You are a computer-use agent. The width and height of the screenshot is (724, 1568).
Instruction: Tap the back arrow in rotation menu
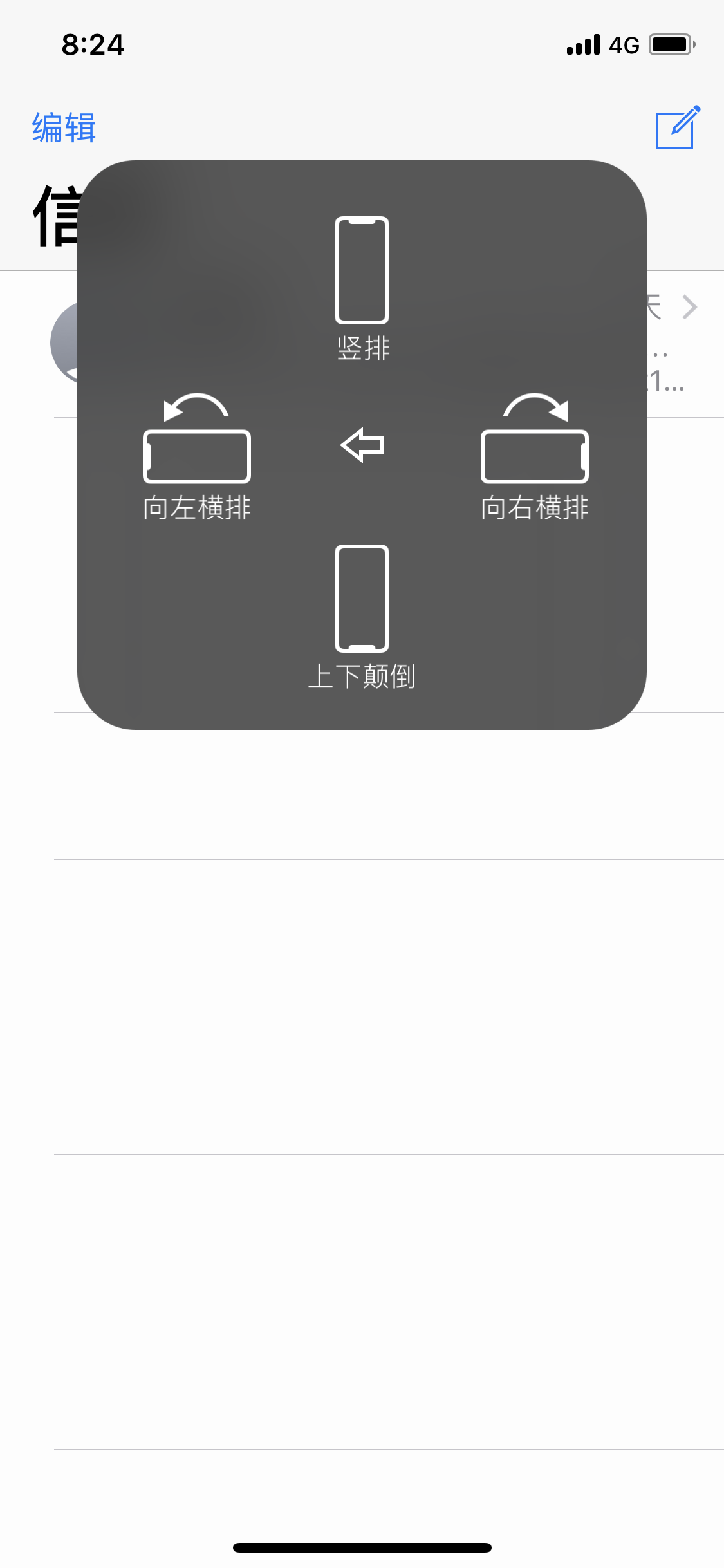pos(362,445)
